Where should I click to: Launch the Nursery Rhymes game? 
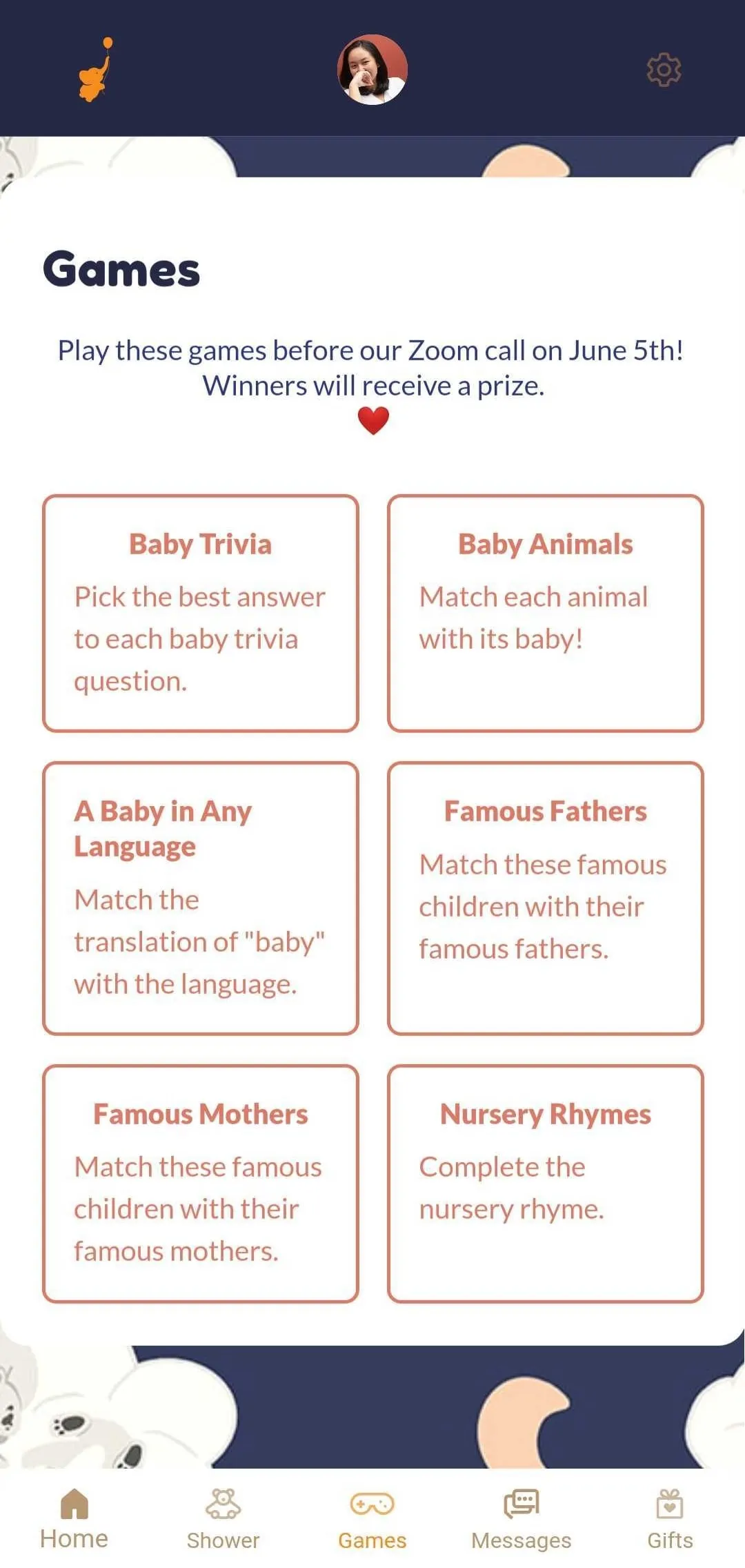(545, 1184)
